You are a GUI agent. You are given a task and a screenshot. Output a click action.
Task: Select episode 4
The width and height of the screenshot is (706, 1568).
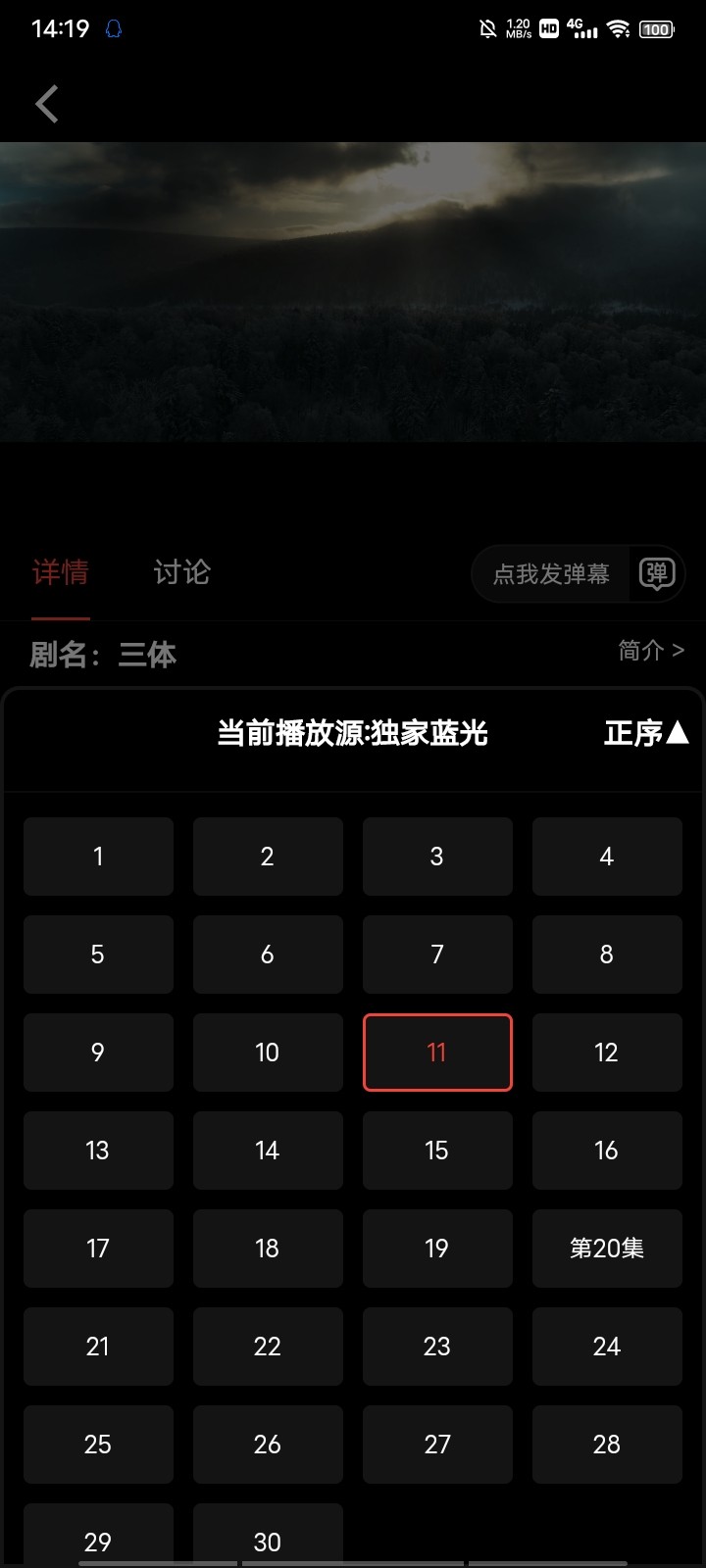click(607, 857)
